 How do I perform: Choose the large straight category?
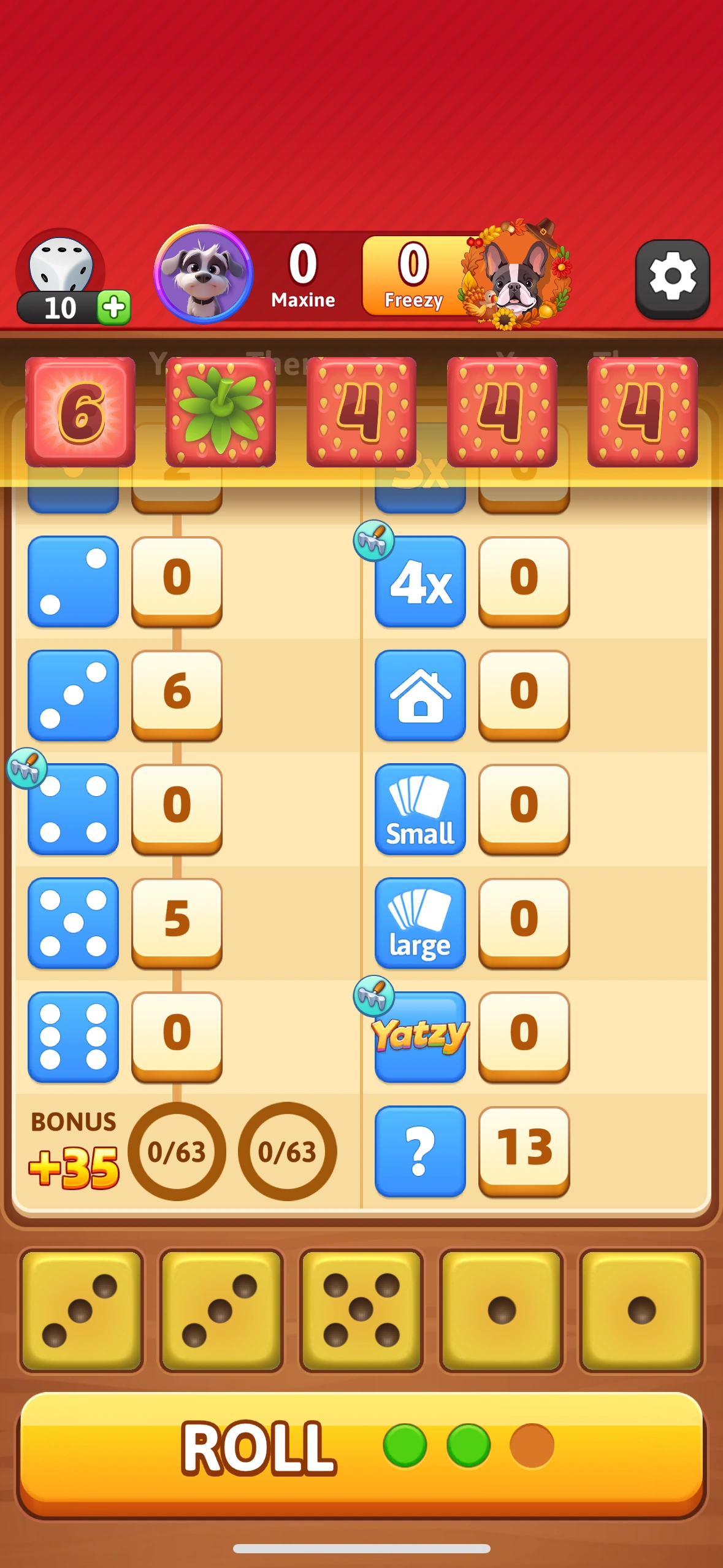[x=420, y=923]
